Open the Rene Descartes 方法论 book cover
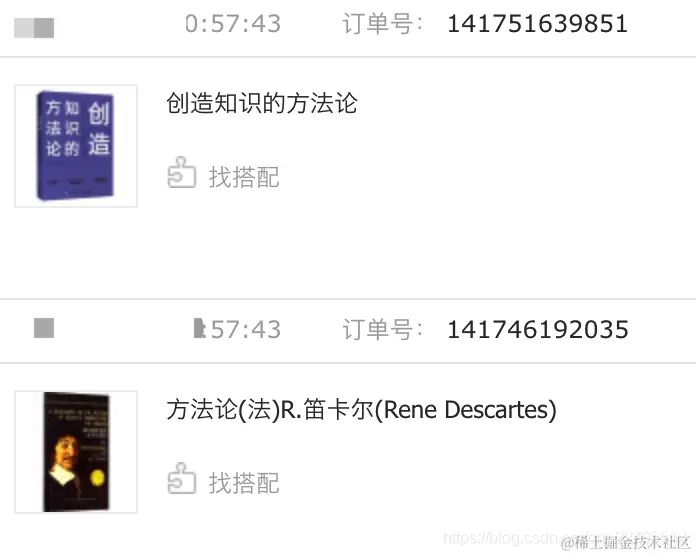 pos(76,452)
